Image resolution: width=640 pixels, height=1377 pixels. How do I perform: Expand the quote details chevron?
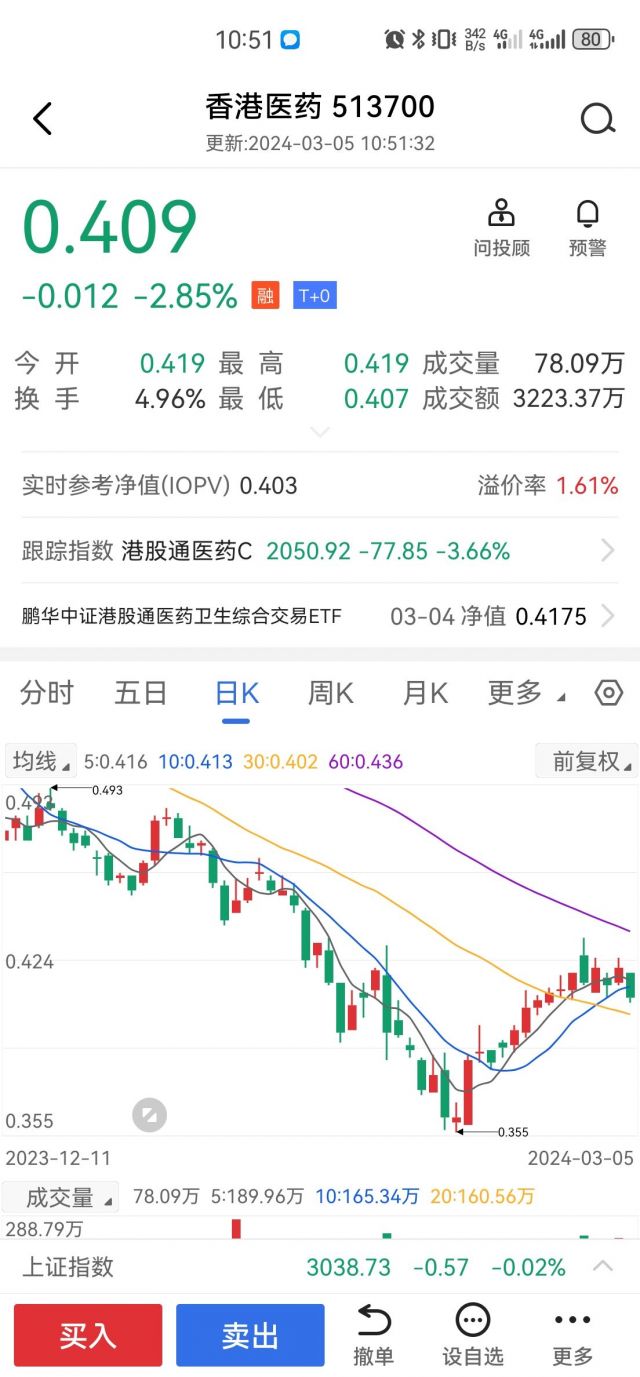[320, 432]
